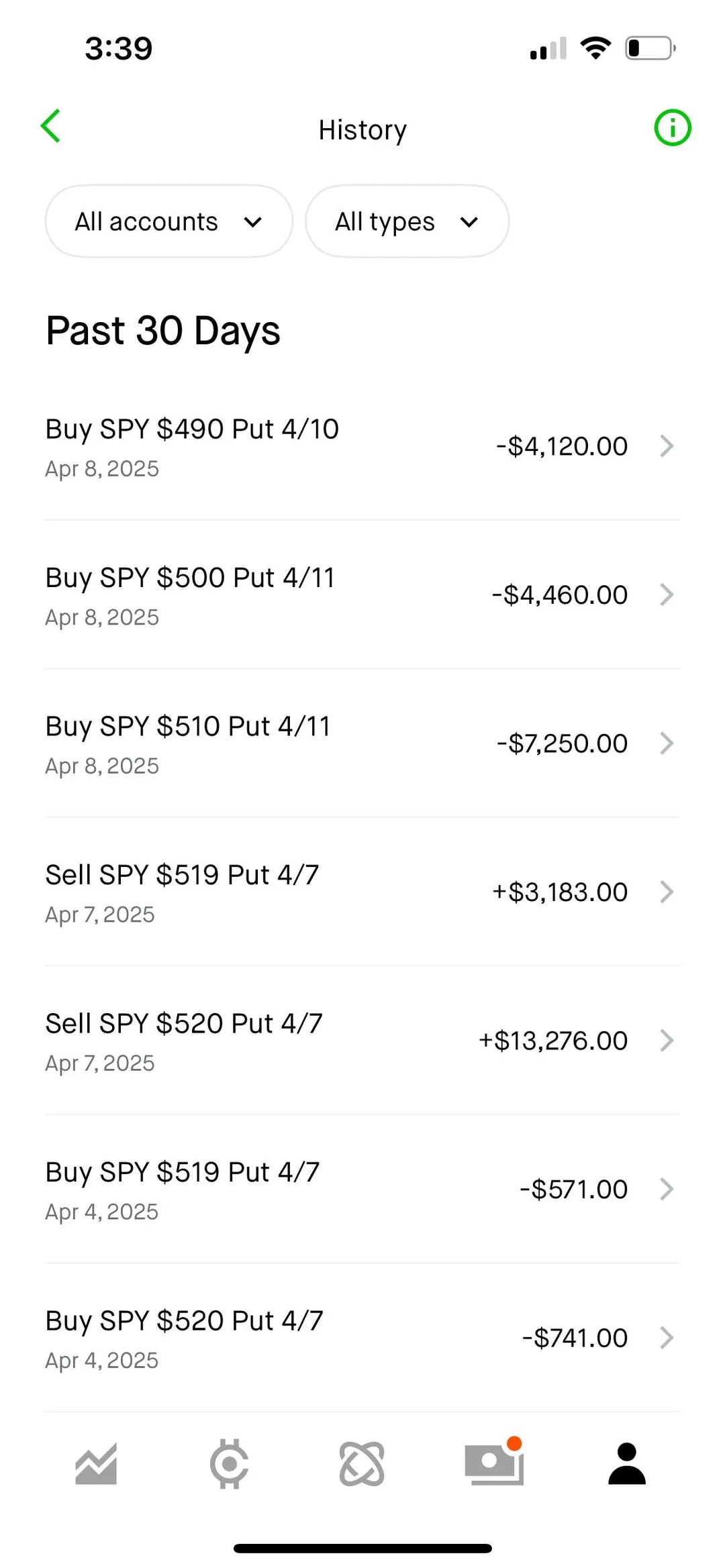Open the Buy SPY $510 Put 4/11 transaction
The height and width of the screenshot is (1568, 725).
pyautogui.click(x=362, y=743)
